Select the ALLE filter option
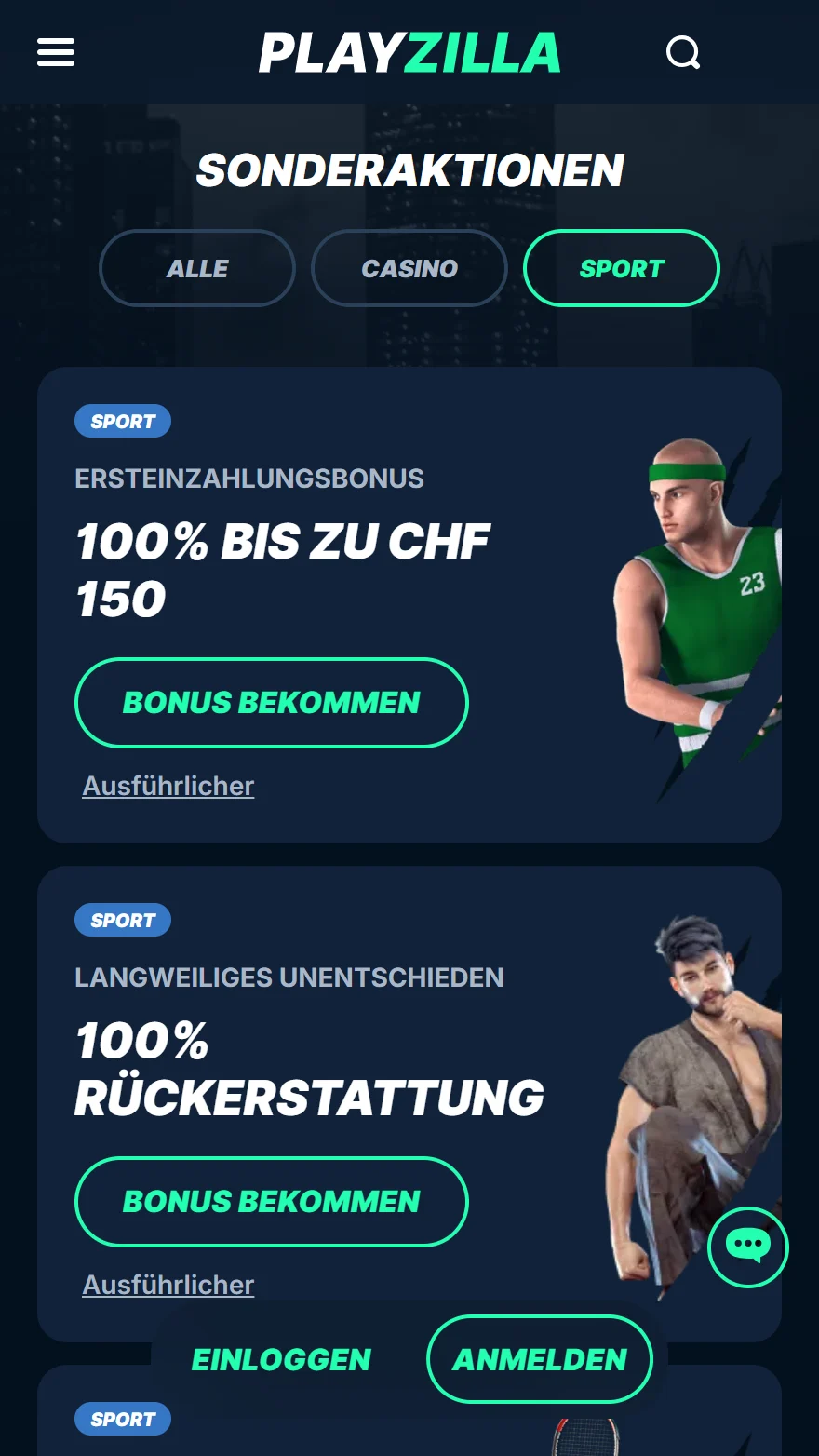The height and width of the screenshot is (1456, 819). pyautogui.click(x=196, y=268)
